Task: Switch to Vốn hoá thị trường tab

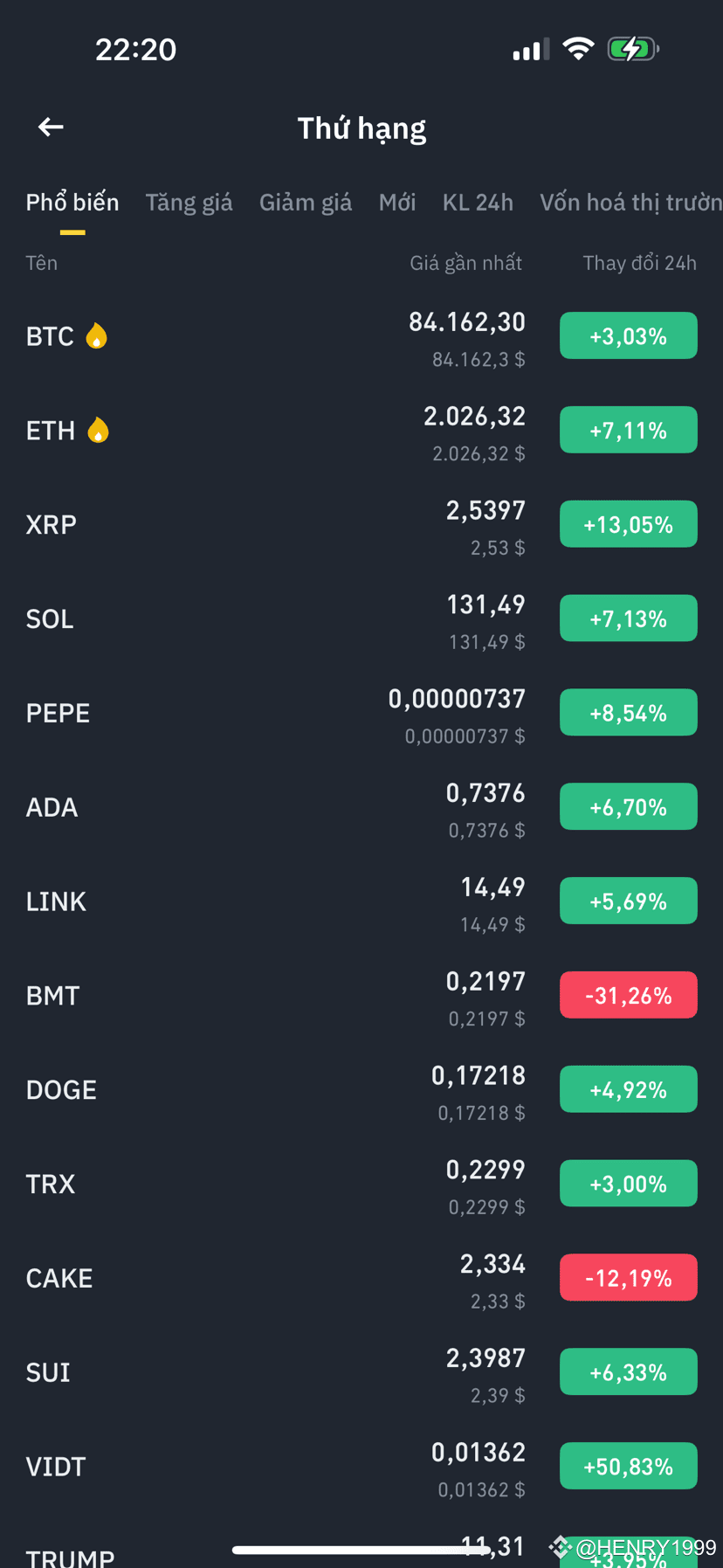Action: (x=631, y=203)
